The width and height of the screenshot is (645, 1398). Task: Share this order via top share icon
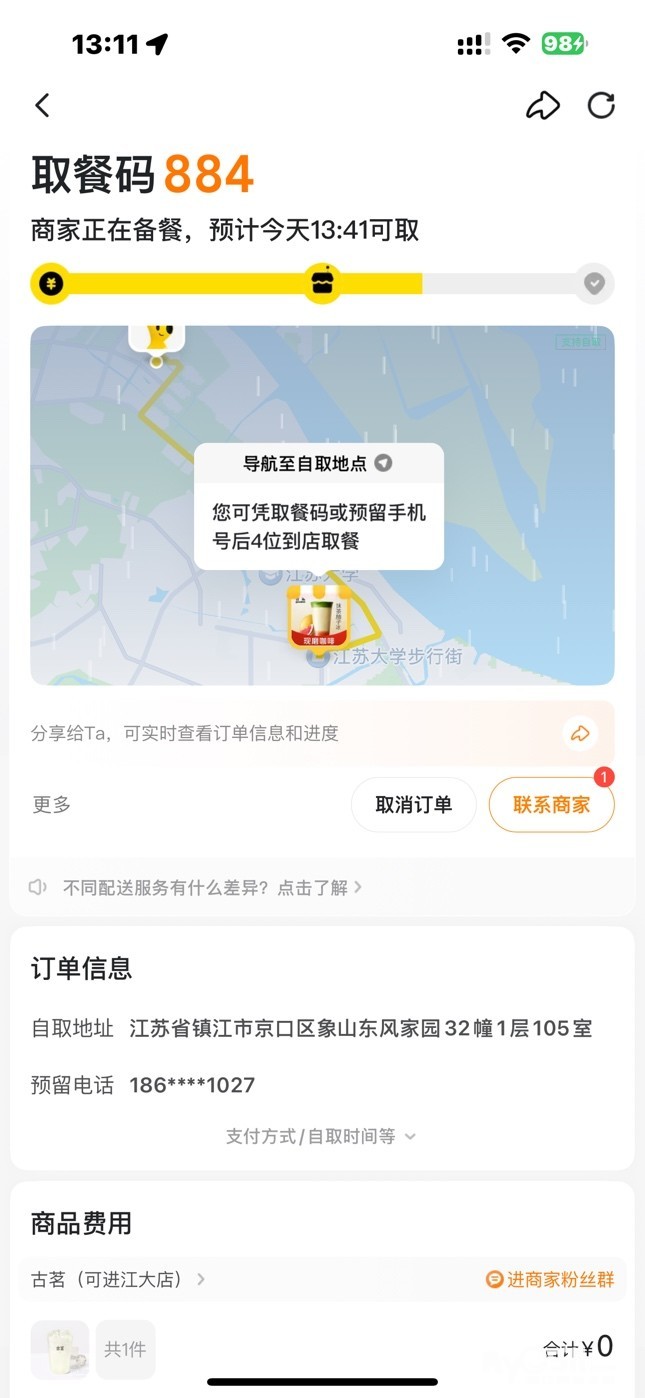pyautogui.click(x=542, y=106)
